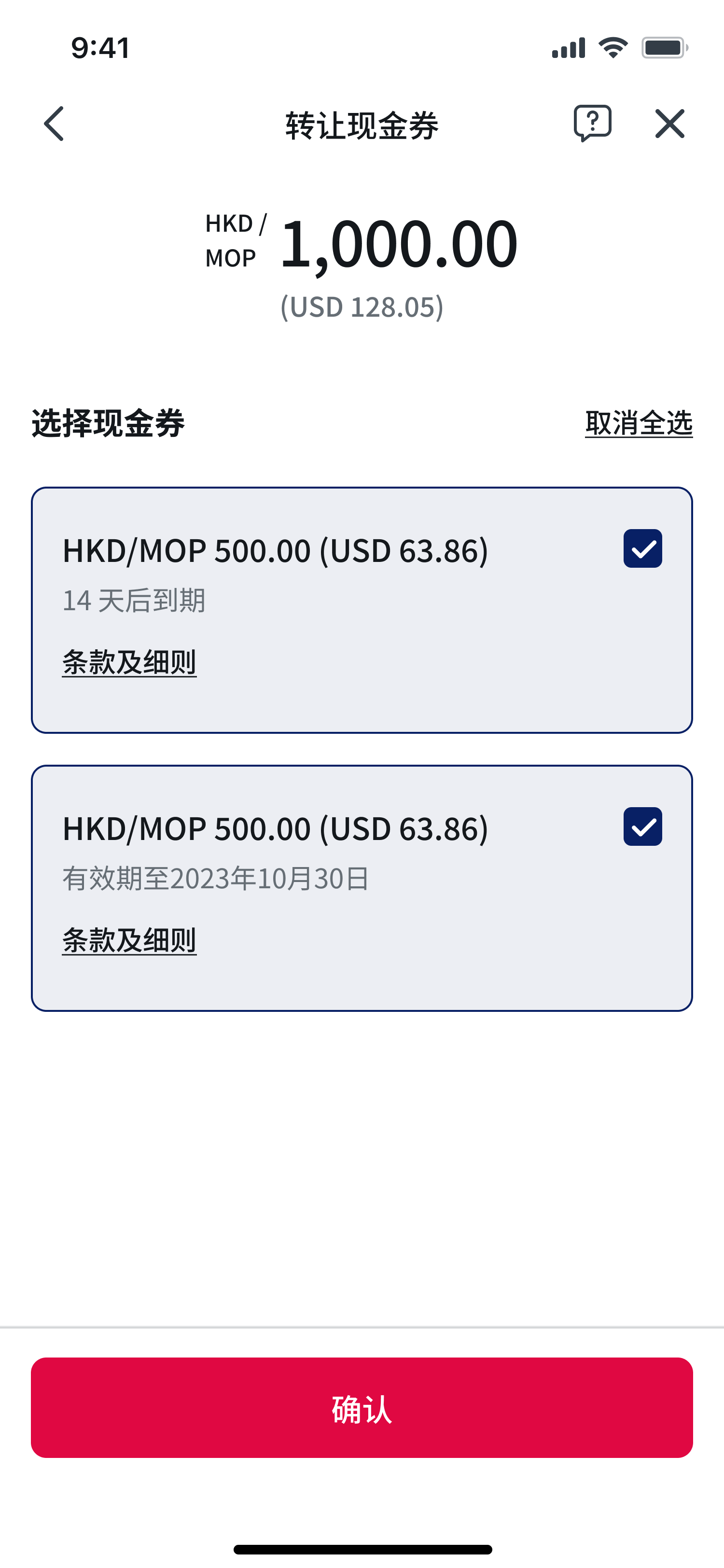Close the 转让现金券 screen
724x1568 pixels.
point(669,124)
